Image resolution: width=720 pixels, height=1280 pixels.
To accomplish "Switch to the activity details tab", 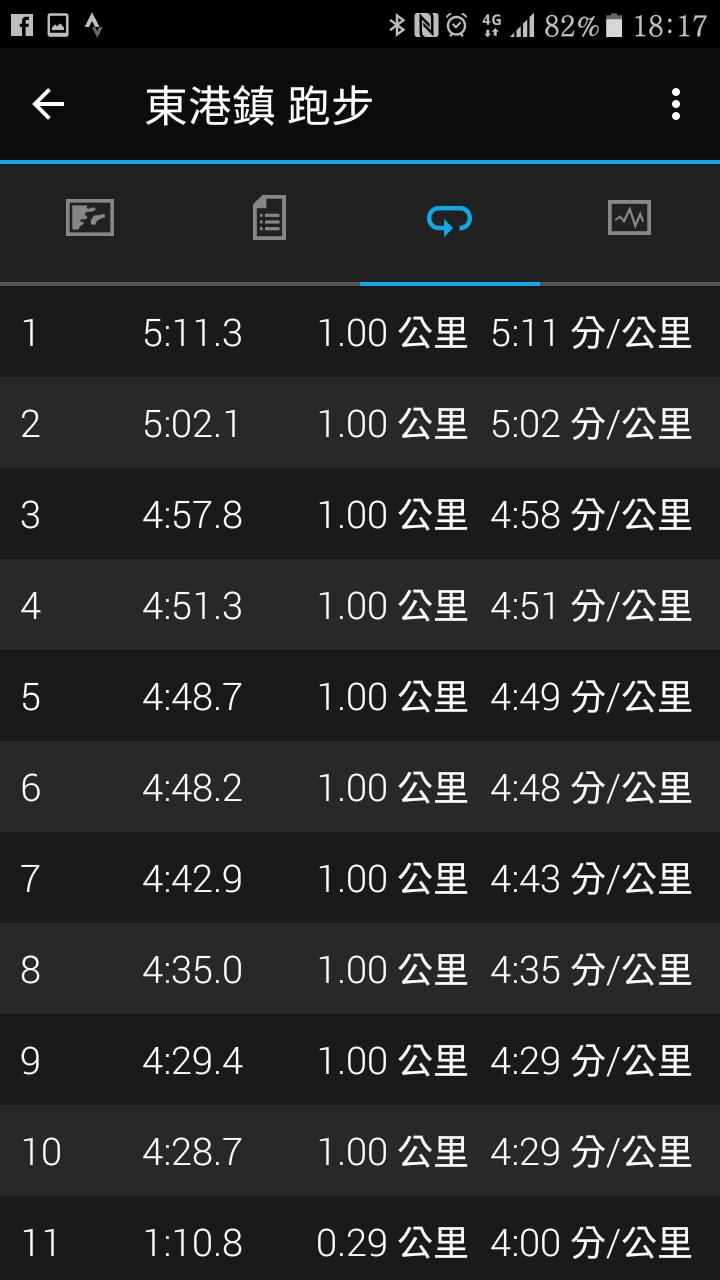I will point(269,218).
